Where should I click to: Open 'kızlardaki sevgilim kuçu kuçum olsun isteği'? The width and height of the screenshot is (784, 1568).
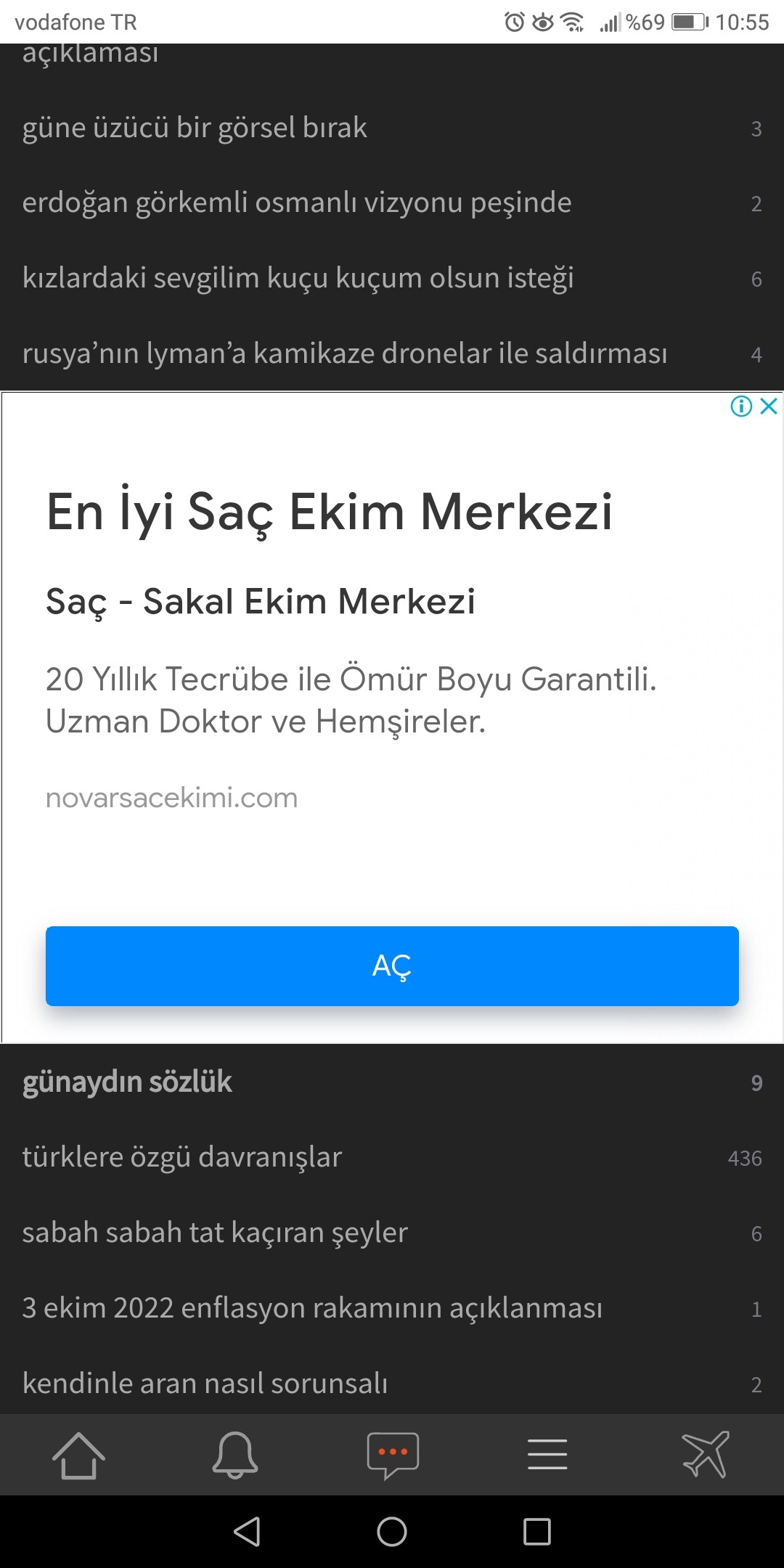pos(392,278)
